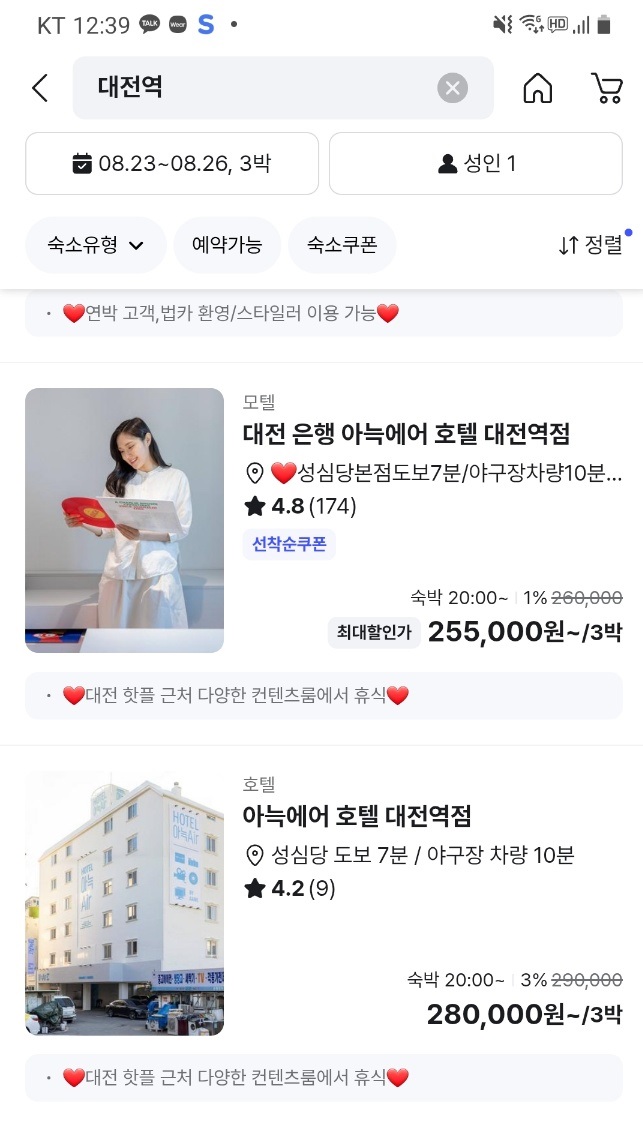Edit the 성인 1 guest count
Screen dimensions: 643x1121
(476, 163)
